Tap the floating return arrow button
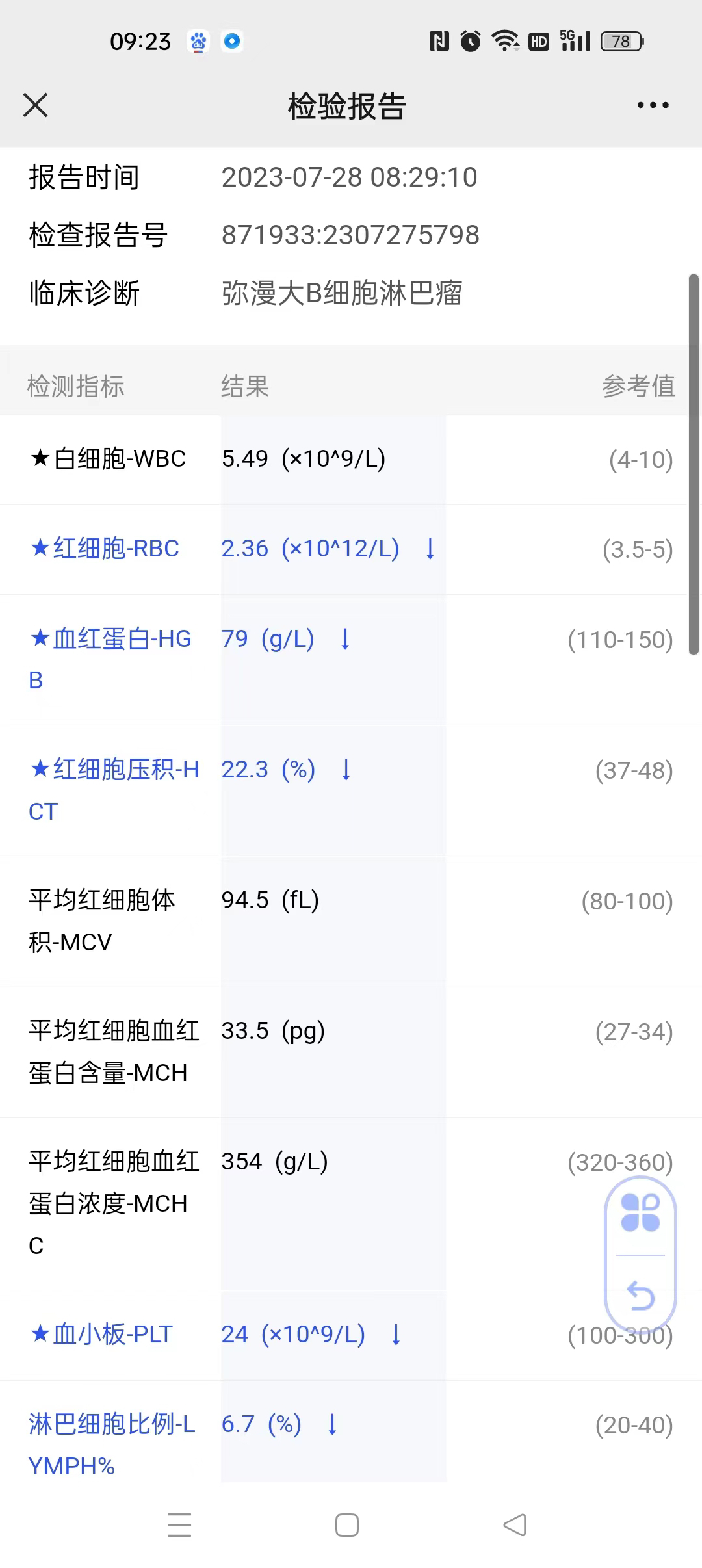702x1568 pixels. tap(641, 1295)
